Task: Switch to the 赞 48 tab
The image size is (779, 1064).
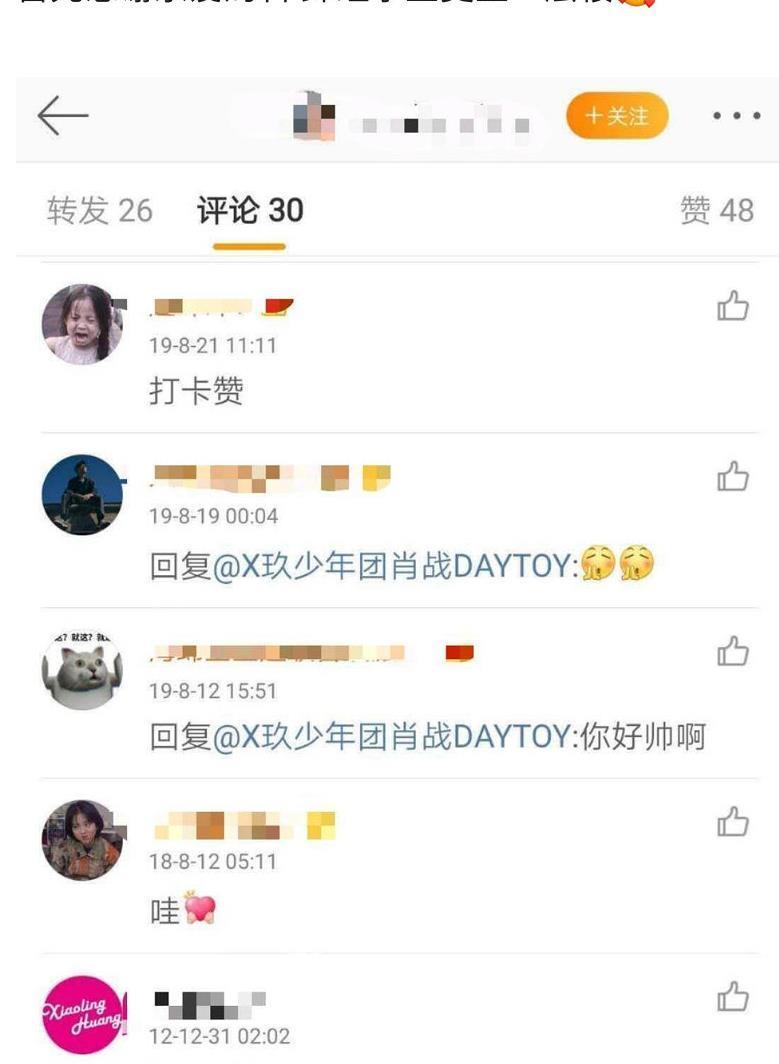Action: click(716, 210)
